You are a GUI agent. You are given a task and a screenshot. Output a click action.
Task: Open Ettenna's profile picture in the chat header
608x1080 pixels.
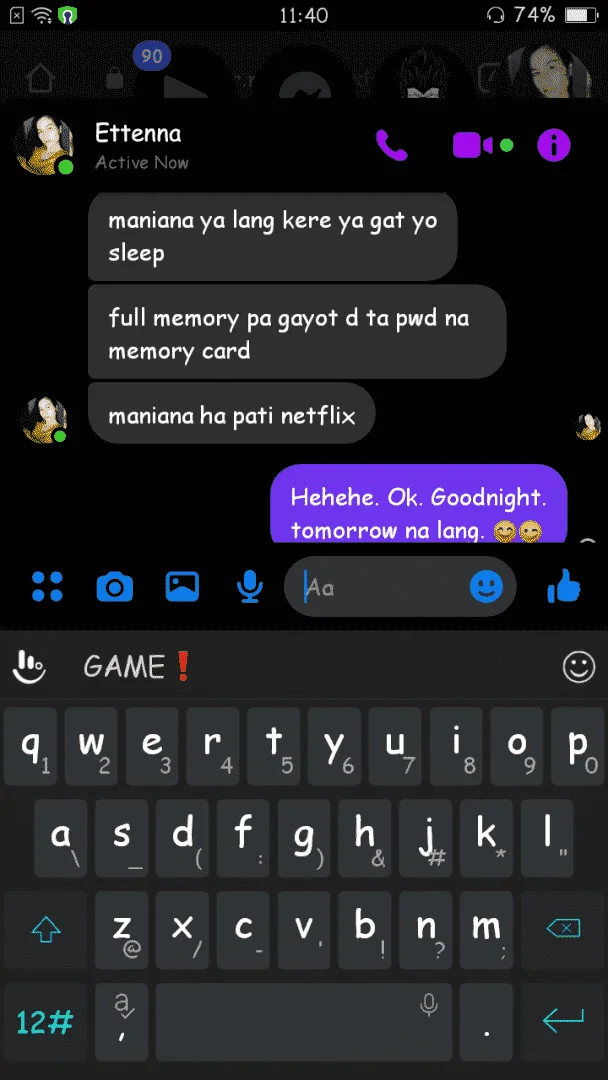coord(44,145)
